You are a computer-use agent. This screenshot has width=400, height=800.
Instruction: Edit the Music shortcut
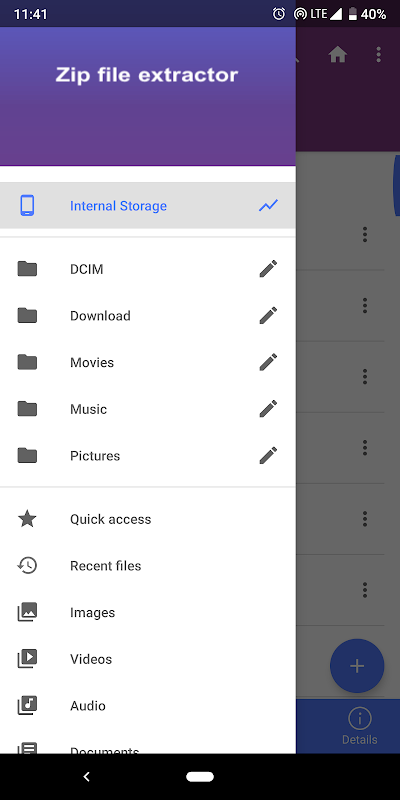268,409
